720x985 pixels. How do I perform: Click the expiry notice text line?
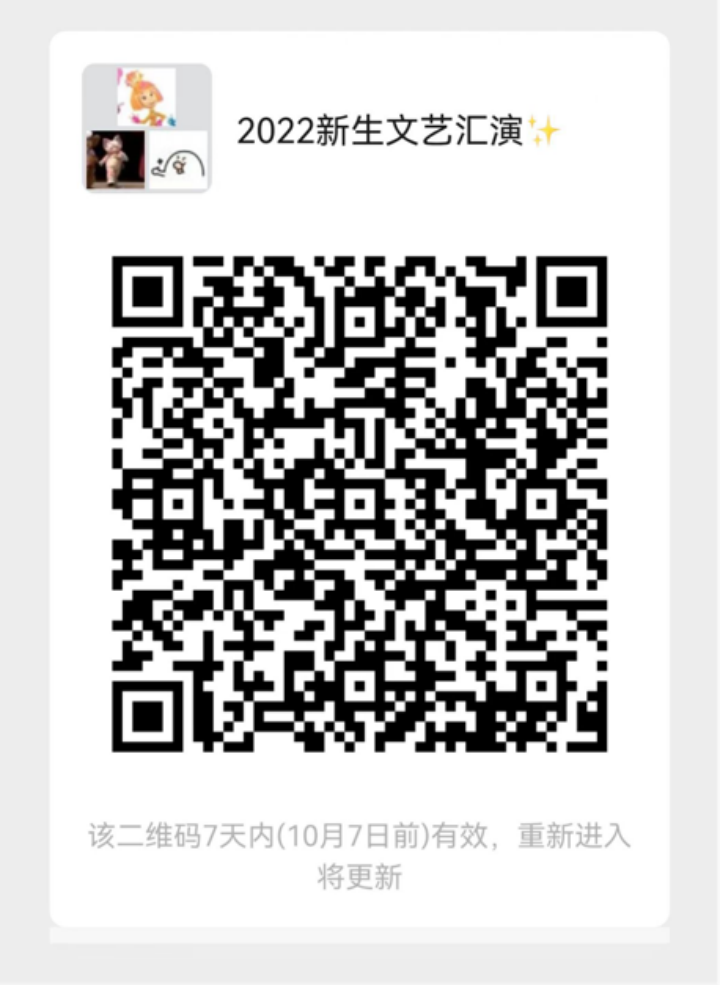360,840
